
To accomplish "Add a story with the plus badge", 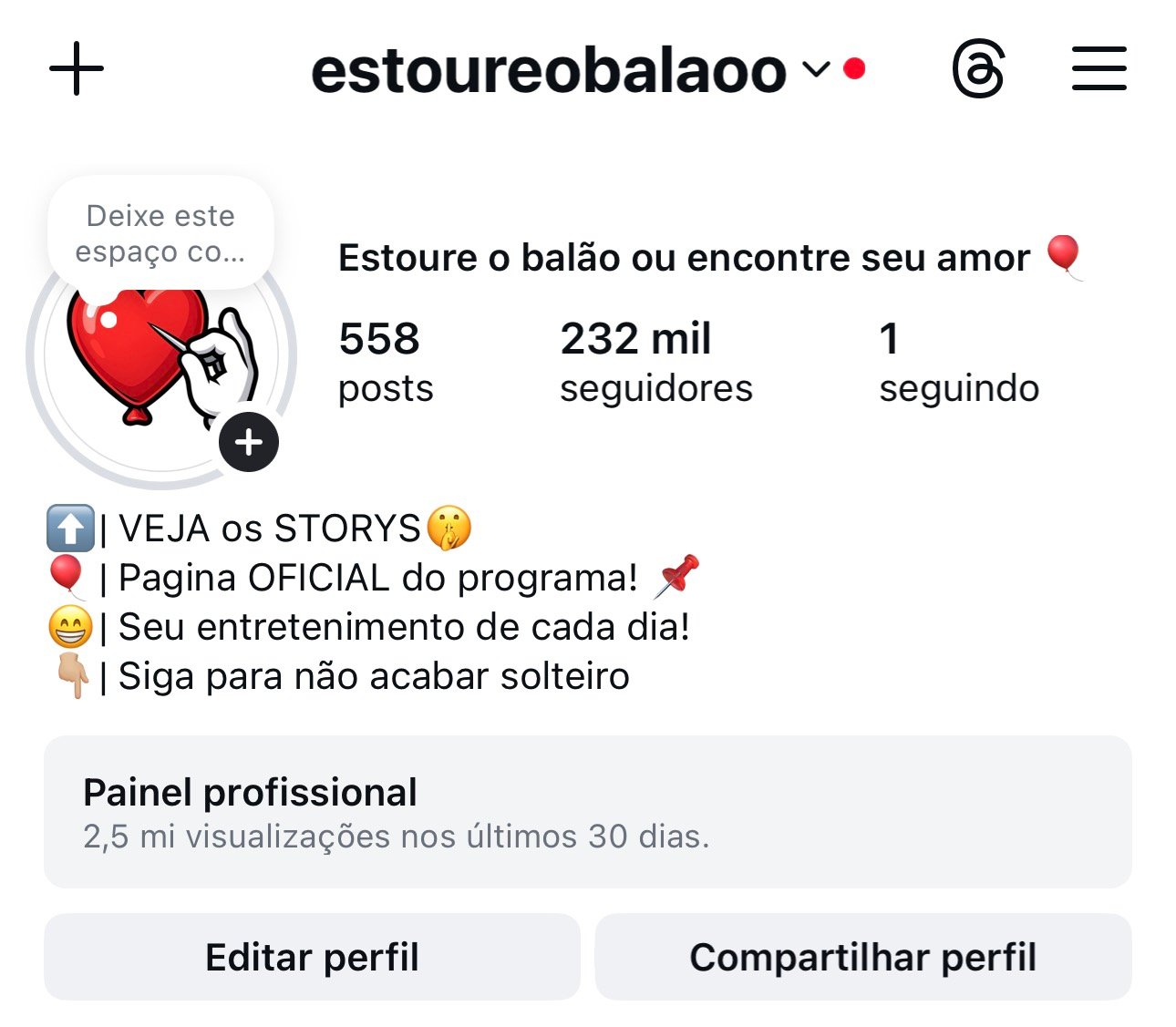I will (x=249, y=443).
